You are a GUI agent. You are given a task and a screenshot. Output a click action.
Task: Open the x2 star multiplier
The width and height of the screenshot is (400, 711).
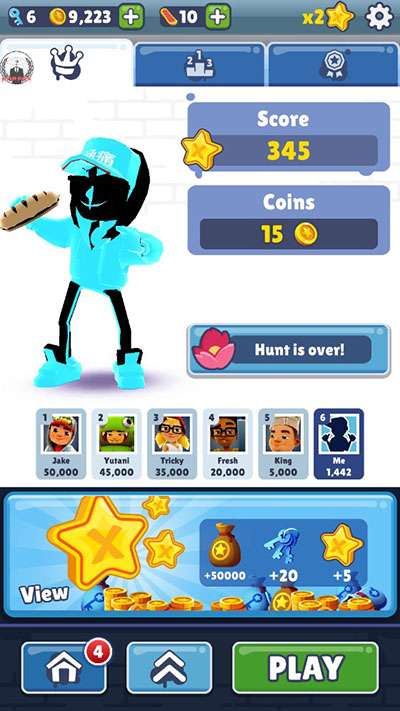328,17
